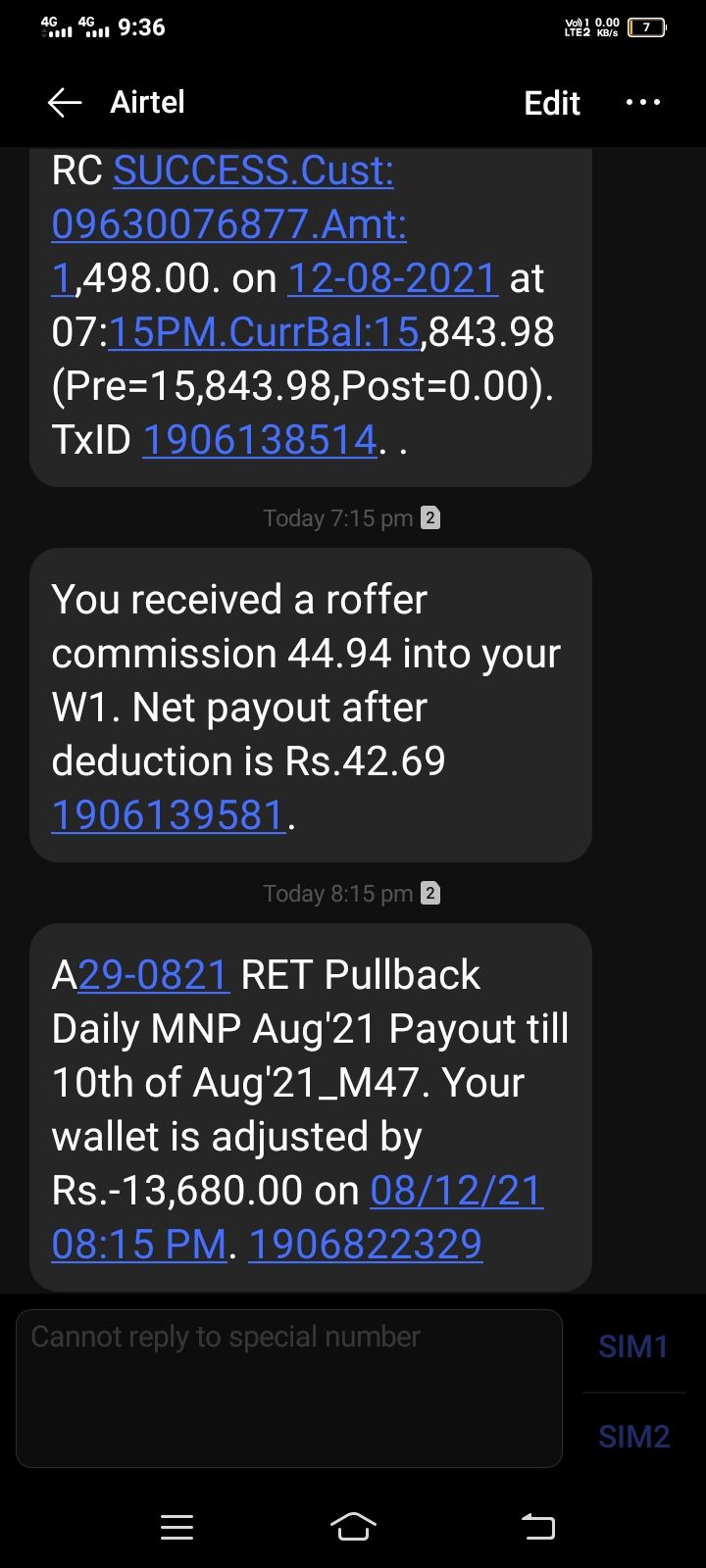Select SIM2 for sending

click(633, 1437)
